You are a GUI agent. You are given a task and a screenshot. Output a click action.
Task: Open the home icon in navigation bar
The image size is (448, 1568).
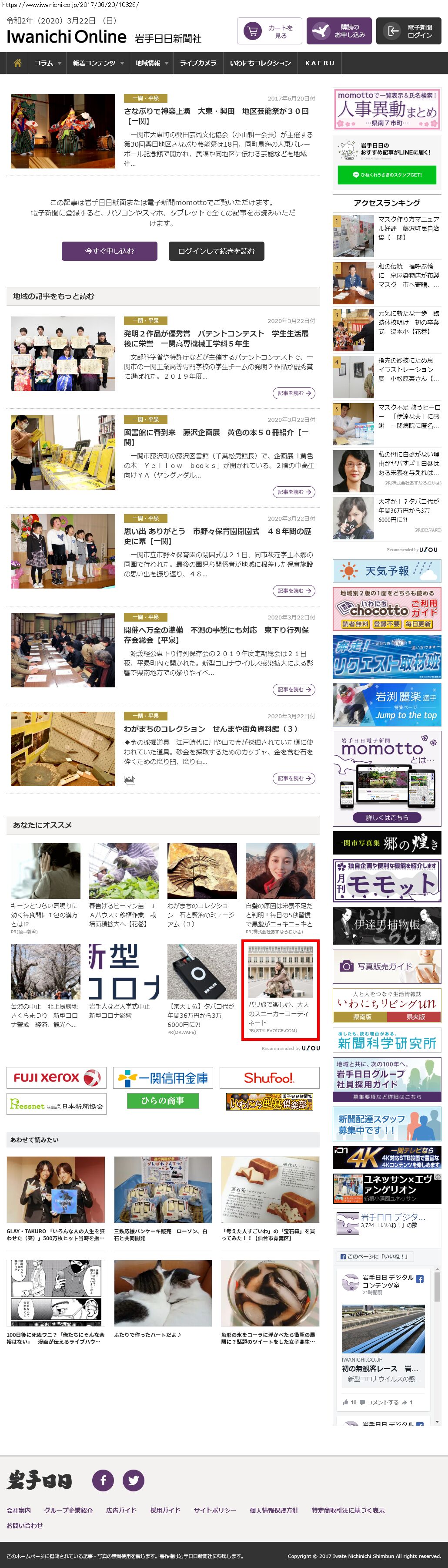[17, 63]
